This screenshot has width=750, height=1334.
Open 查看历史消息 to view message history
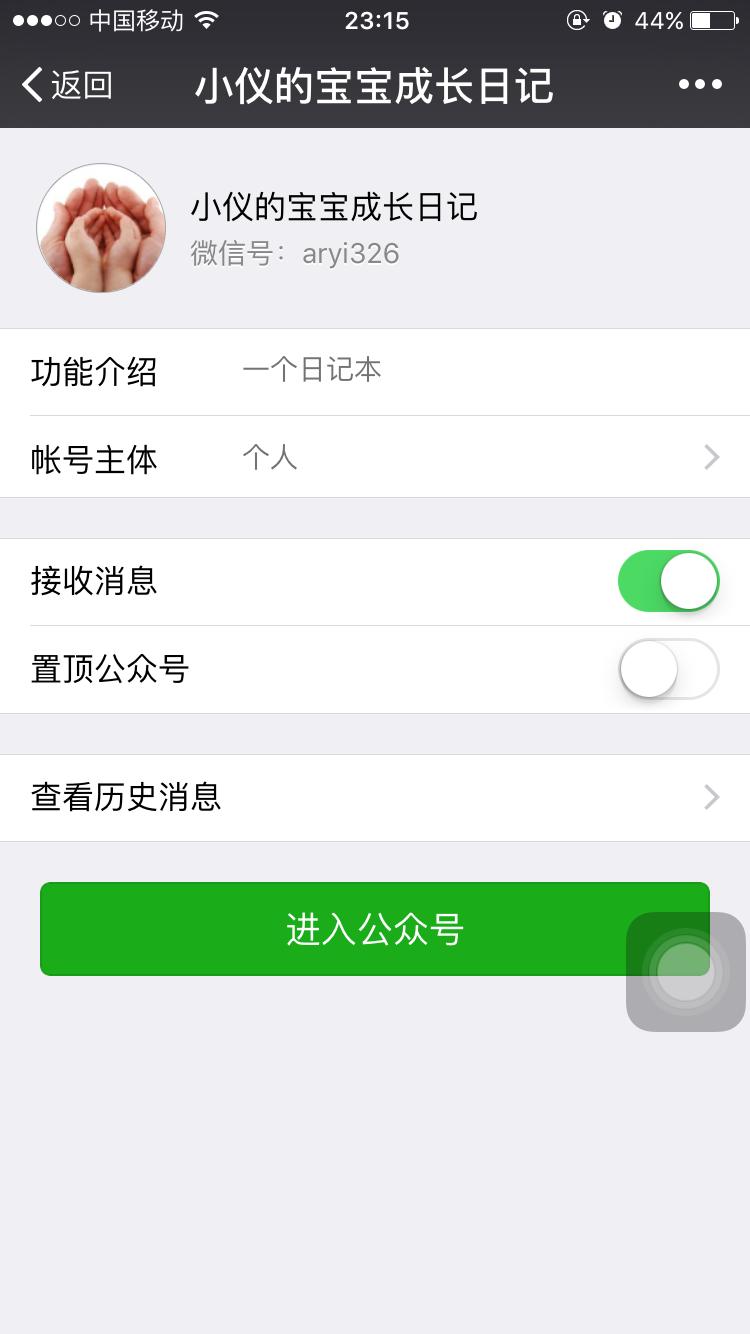point(375,797)
